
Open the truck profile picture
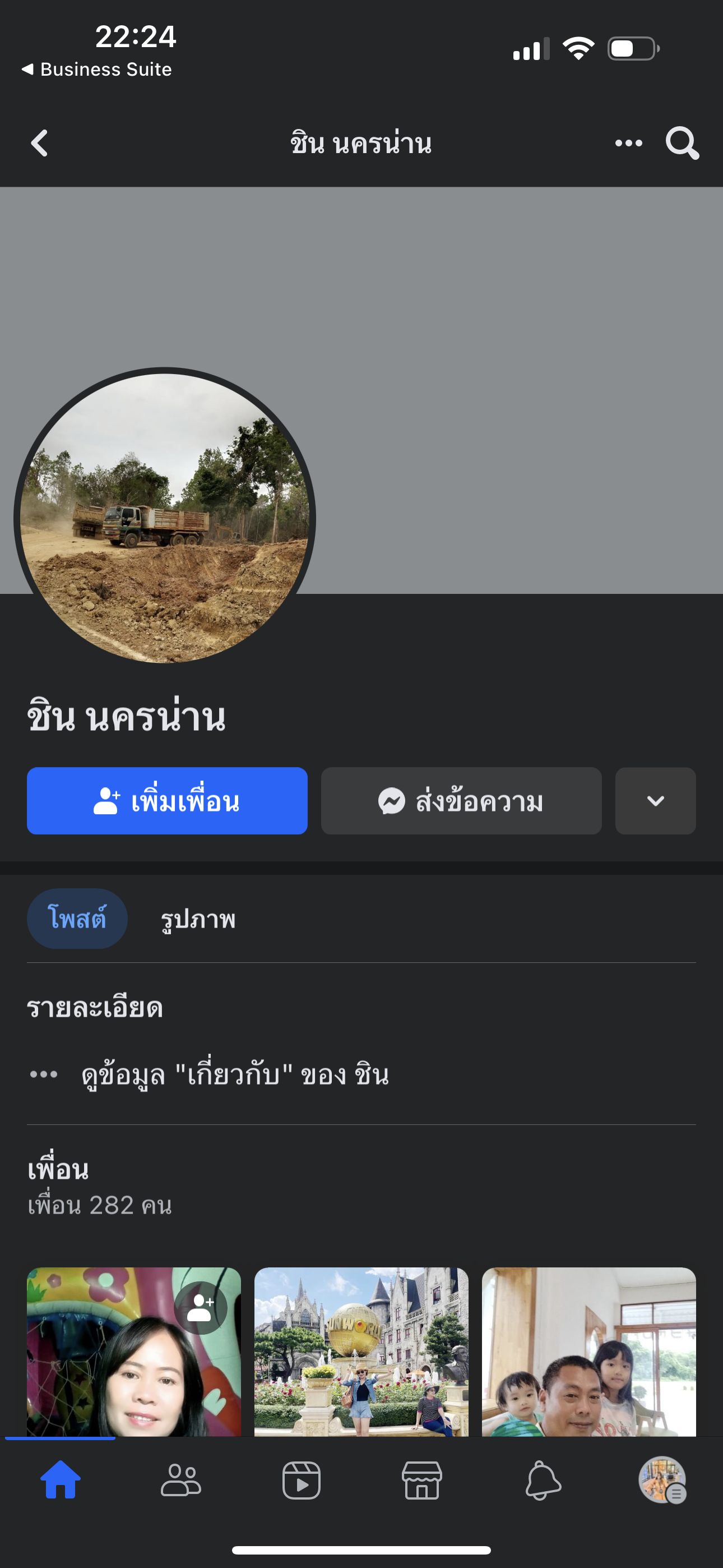[x=164, y=518]
